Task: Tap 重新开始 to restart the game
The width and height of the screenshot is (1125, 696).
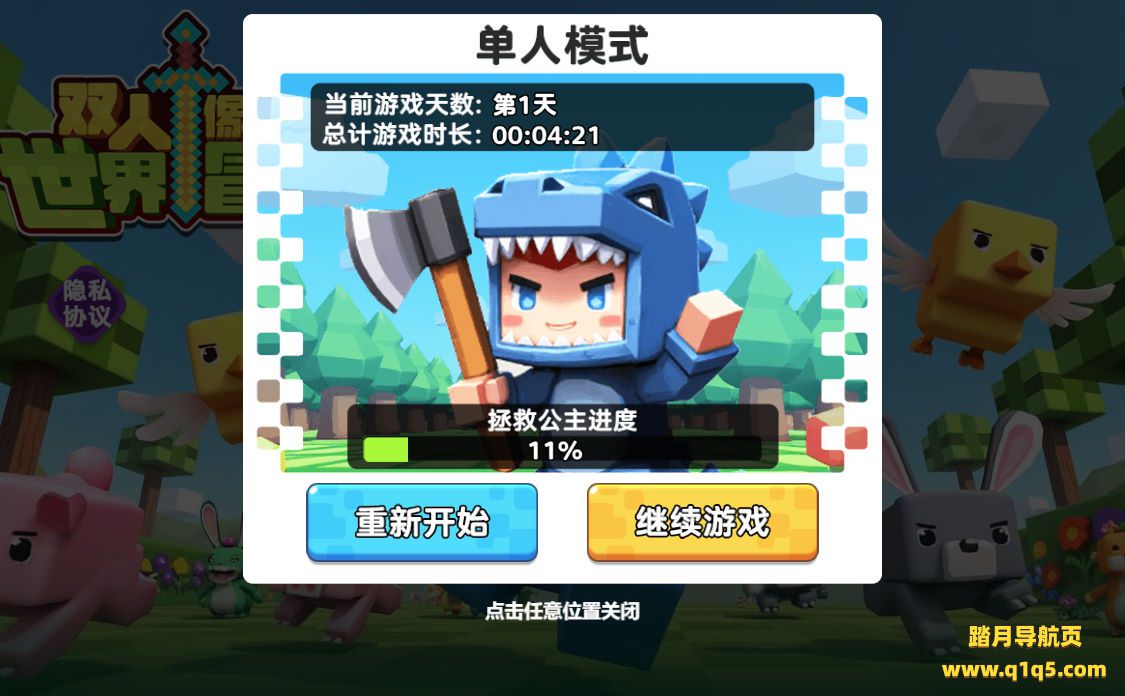Action: (421, 522)
